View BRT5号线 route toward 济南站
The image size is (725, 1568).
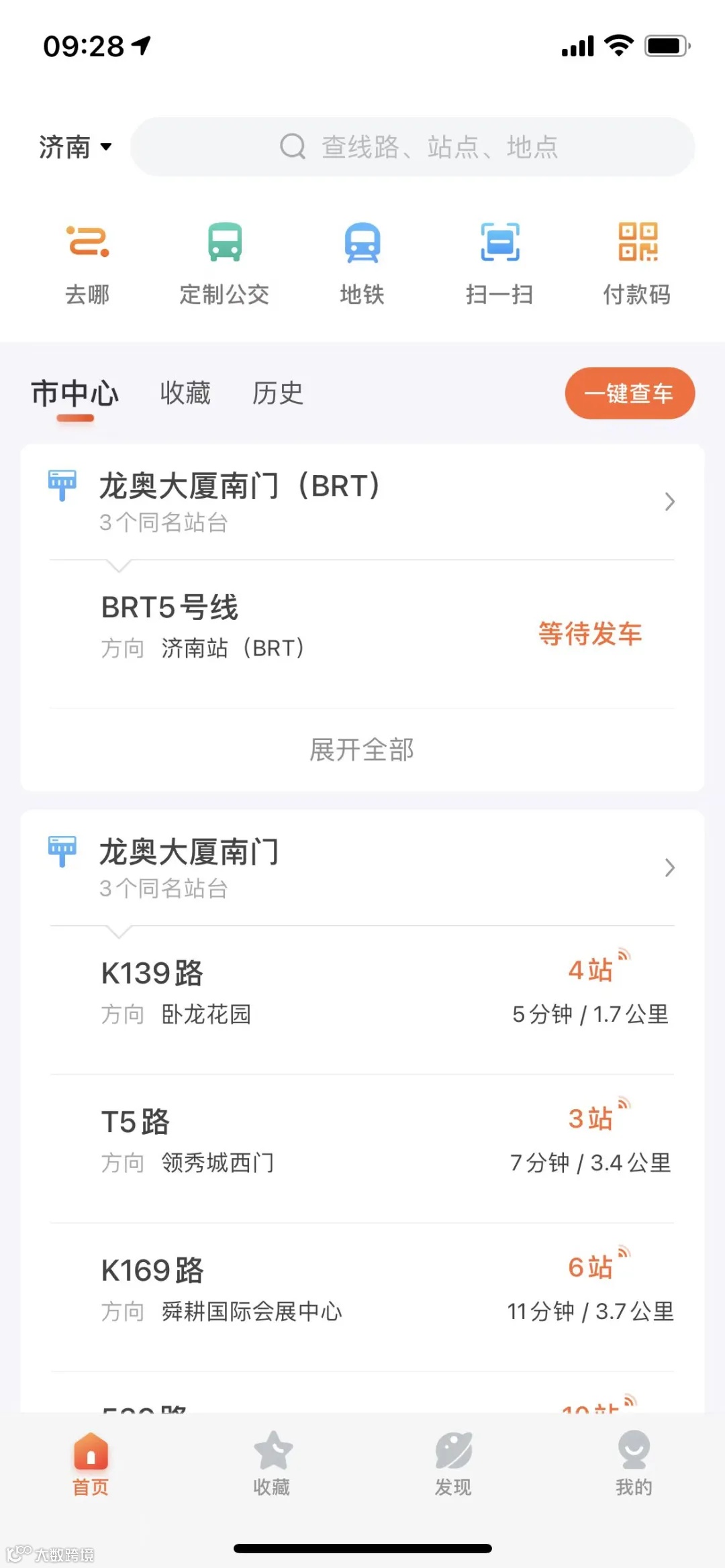[362, 633]
